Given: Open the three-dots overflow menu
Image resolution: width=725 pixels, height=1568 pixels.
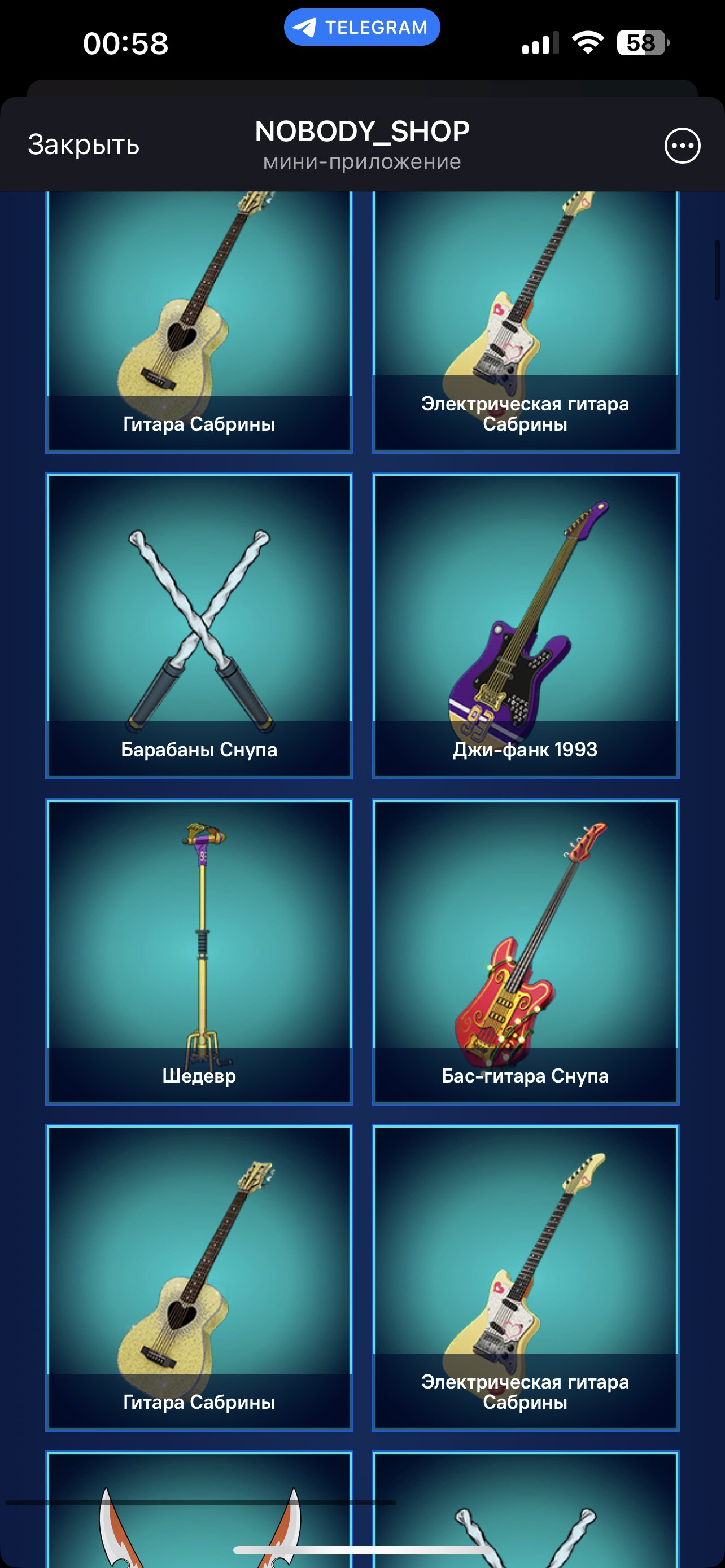Looking at the screenshot, I should click(x=682, y=146).
